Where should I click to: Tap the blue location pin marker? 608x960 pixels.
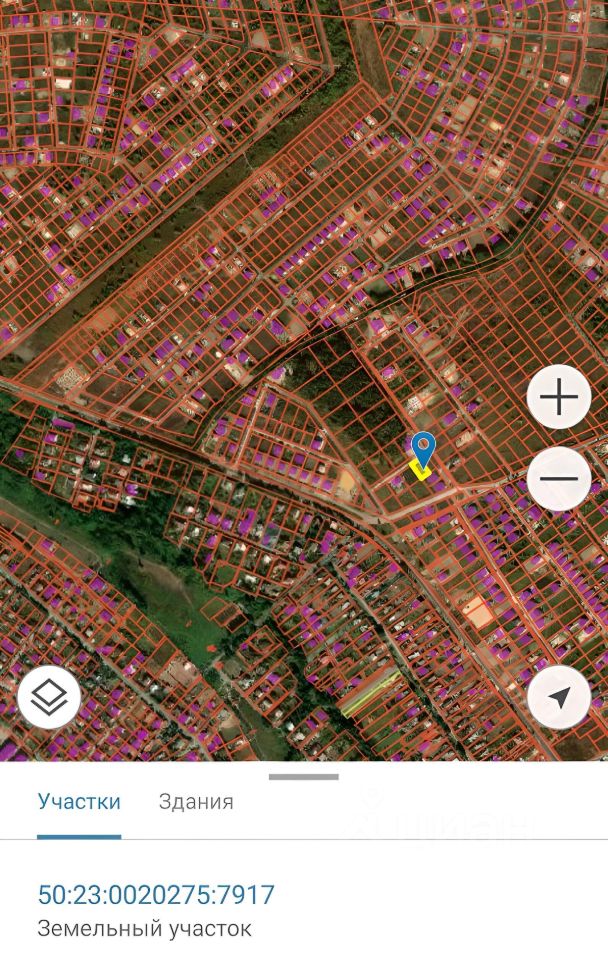pyautogui.click(x=423, y=449)
